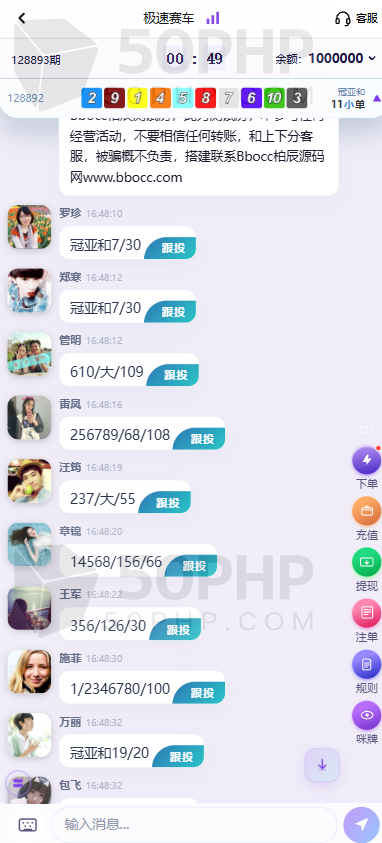The height and width of the screenshot is (843, 382).
Task: Open 充值 recharge
Action: 366,519
